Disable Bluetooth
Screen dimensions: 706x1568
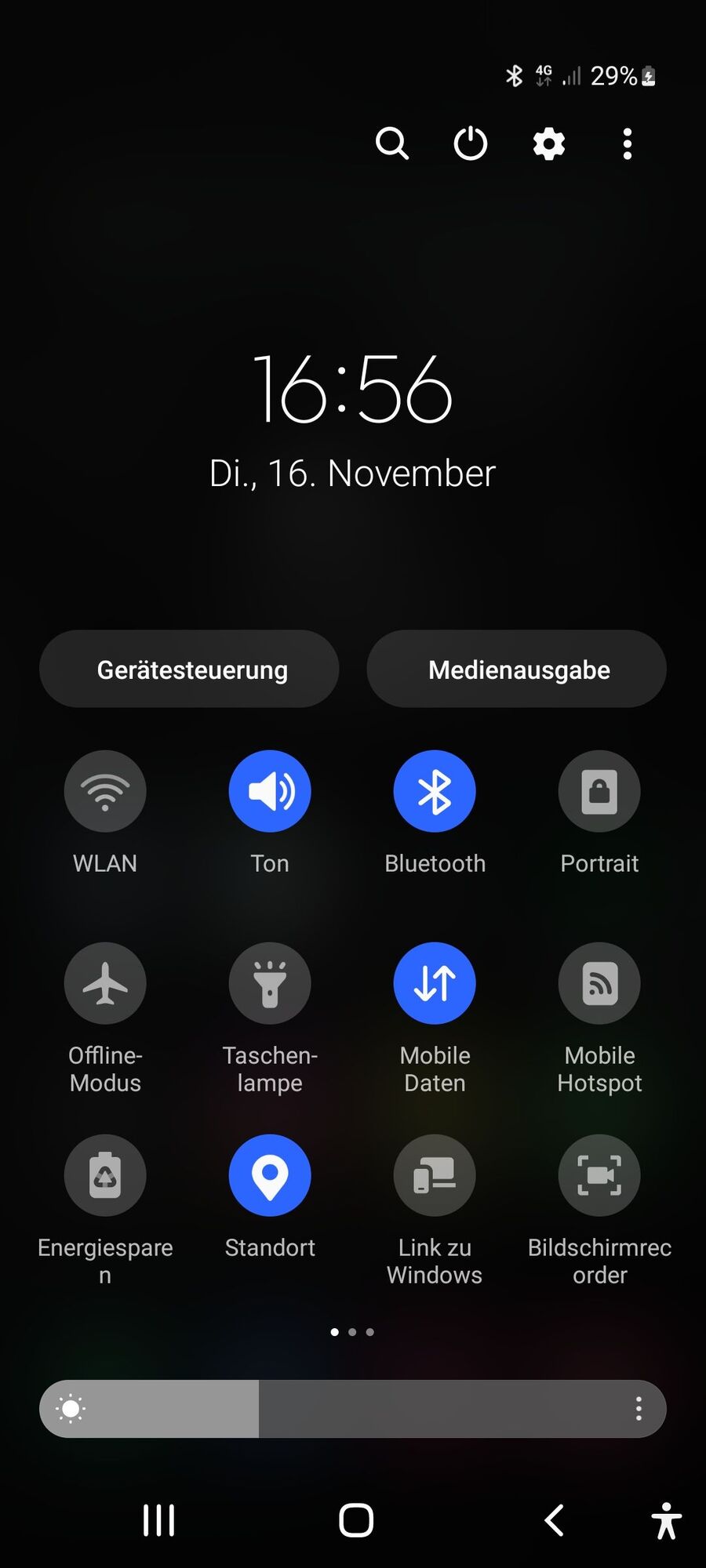coord(435,792)
